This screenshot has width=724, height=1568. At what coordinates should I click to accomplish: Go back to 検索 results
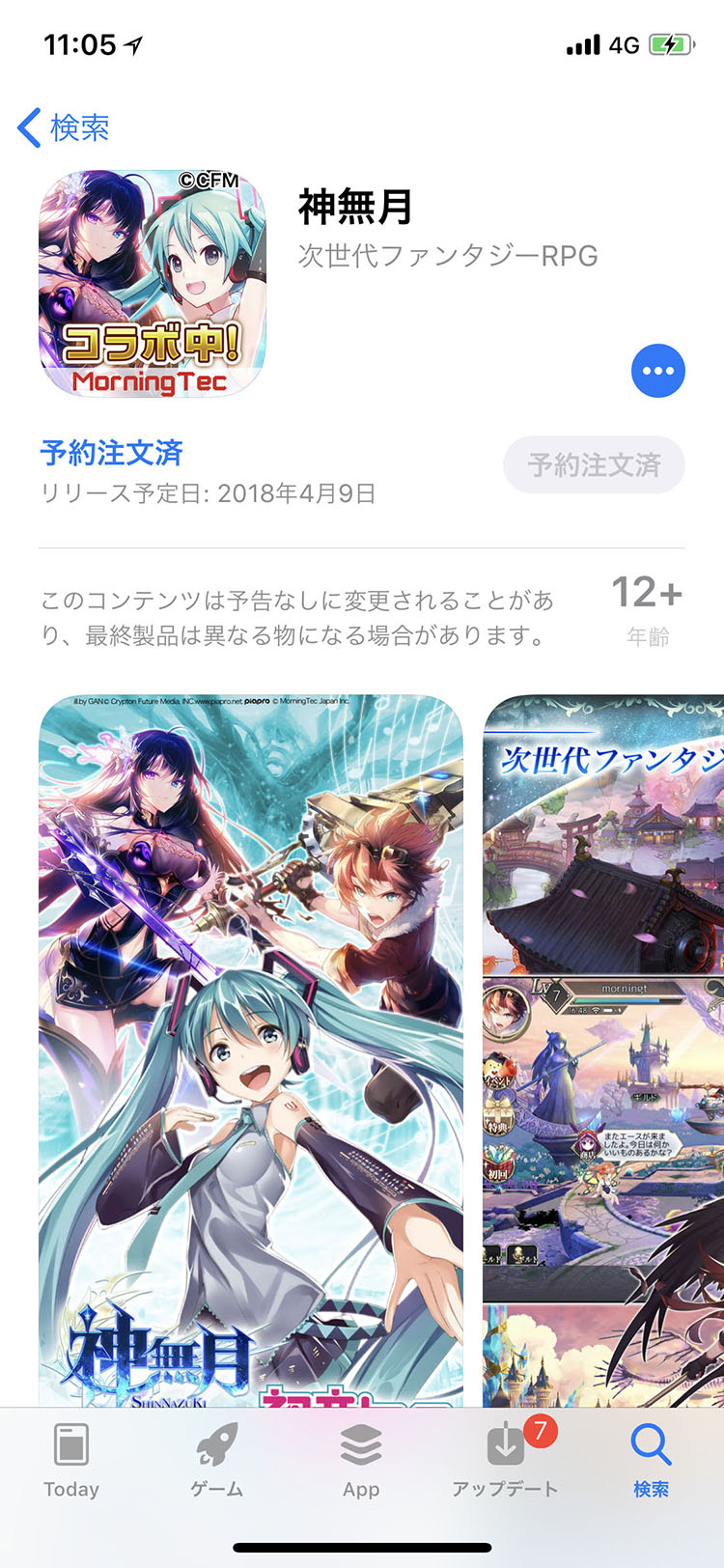(64, 127)
